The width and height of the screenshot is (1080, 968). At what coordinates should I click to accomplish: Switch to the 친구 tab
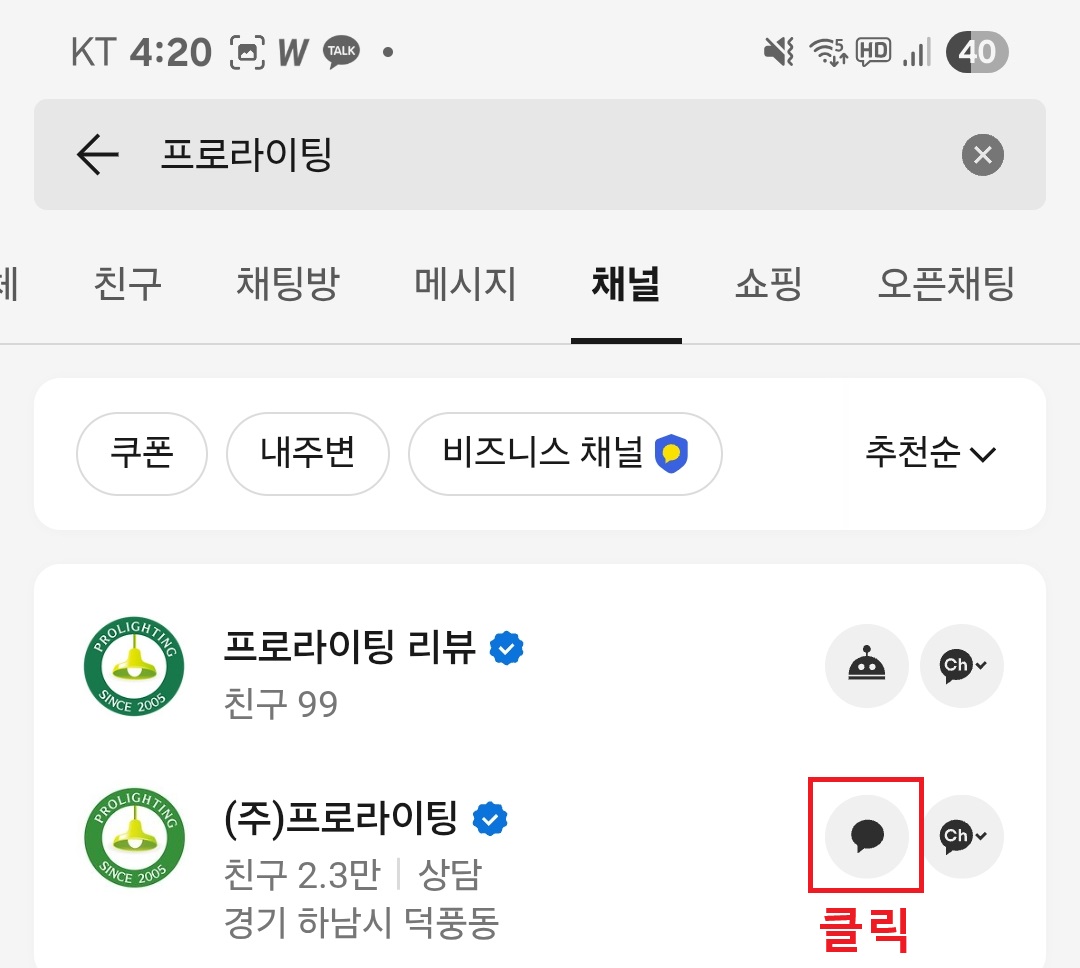(x=127, y=284)
